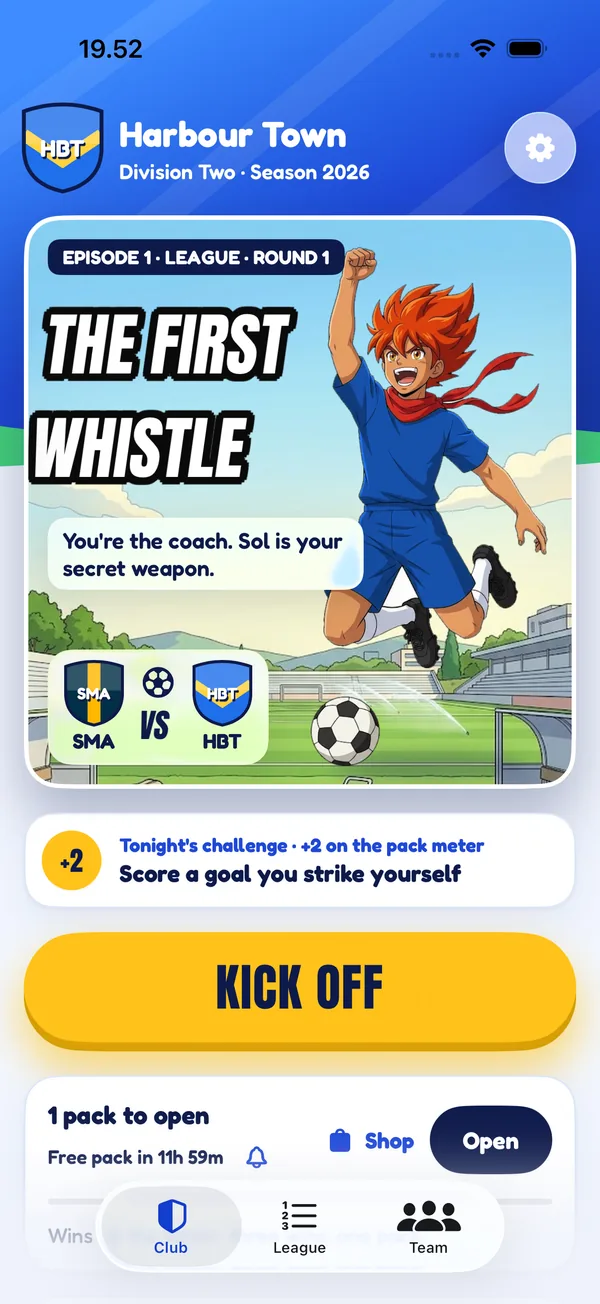Open the settings gear
The image size is (600, 1304).
coord(540,148)
